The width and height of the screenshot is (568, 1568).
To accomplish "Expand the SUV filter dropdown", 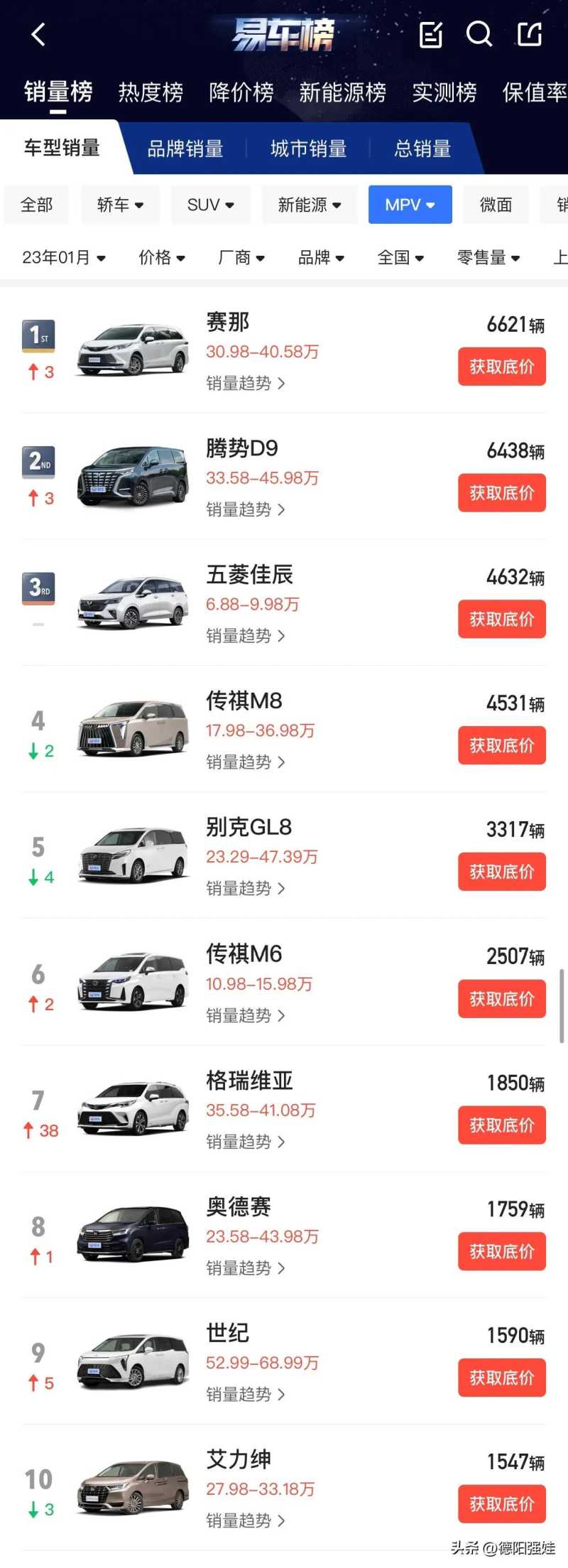I will point(210,205).
